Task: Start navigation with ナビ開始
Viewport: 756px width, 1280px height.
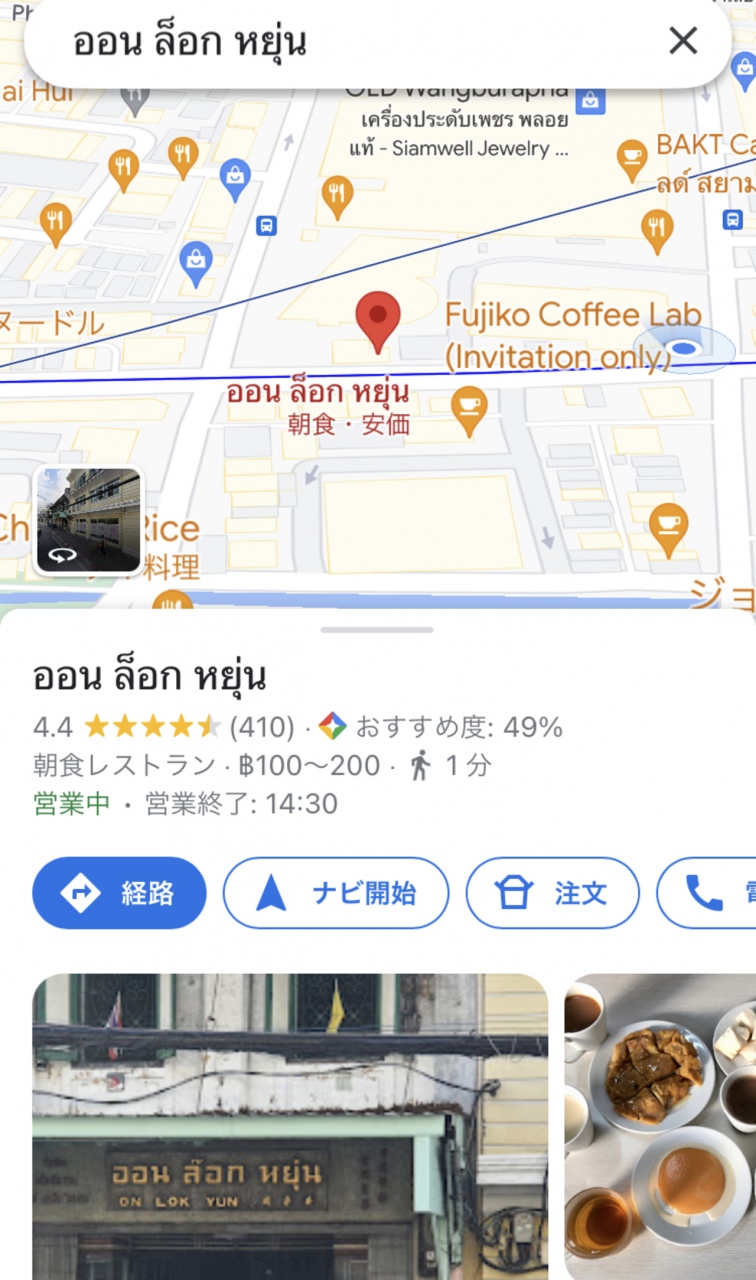Action: tap(336, 893)
